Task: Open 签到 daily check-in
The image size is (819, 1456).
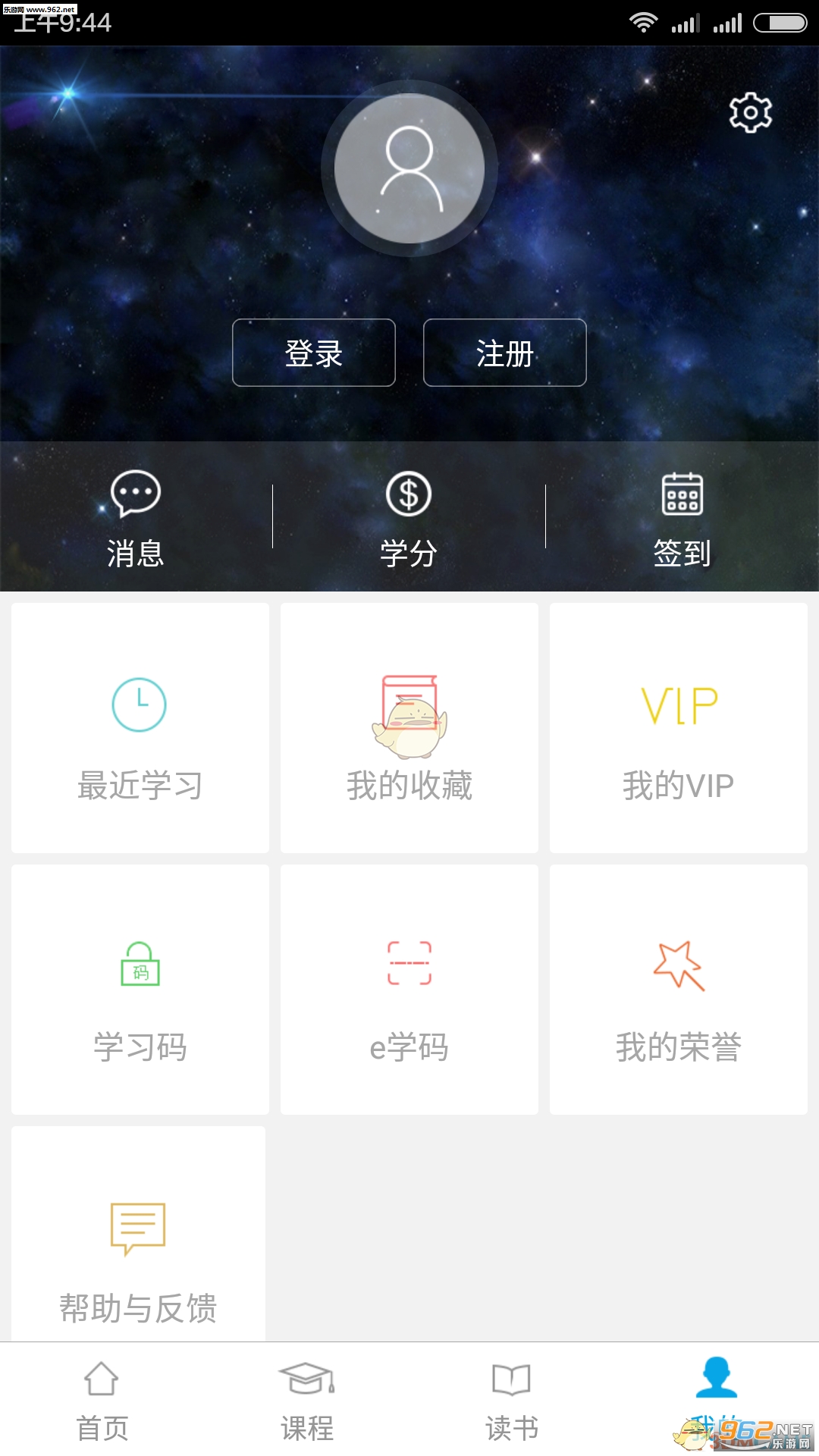Action: tap(682, 518)
